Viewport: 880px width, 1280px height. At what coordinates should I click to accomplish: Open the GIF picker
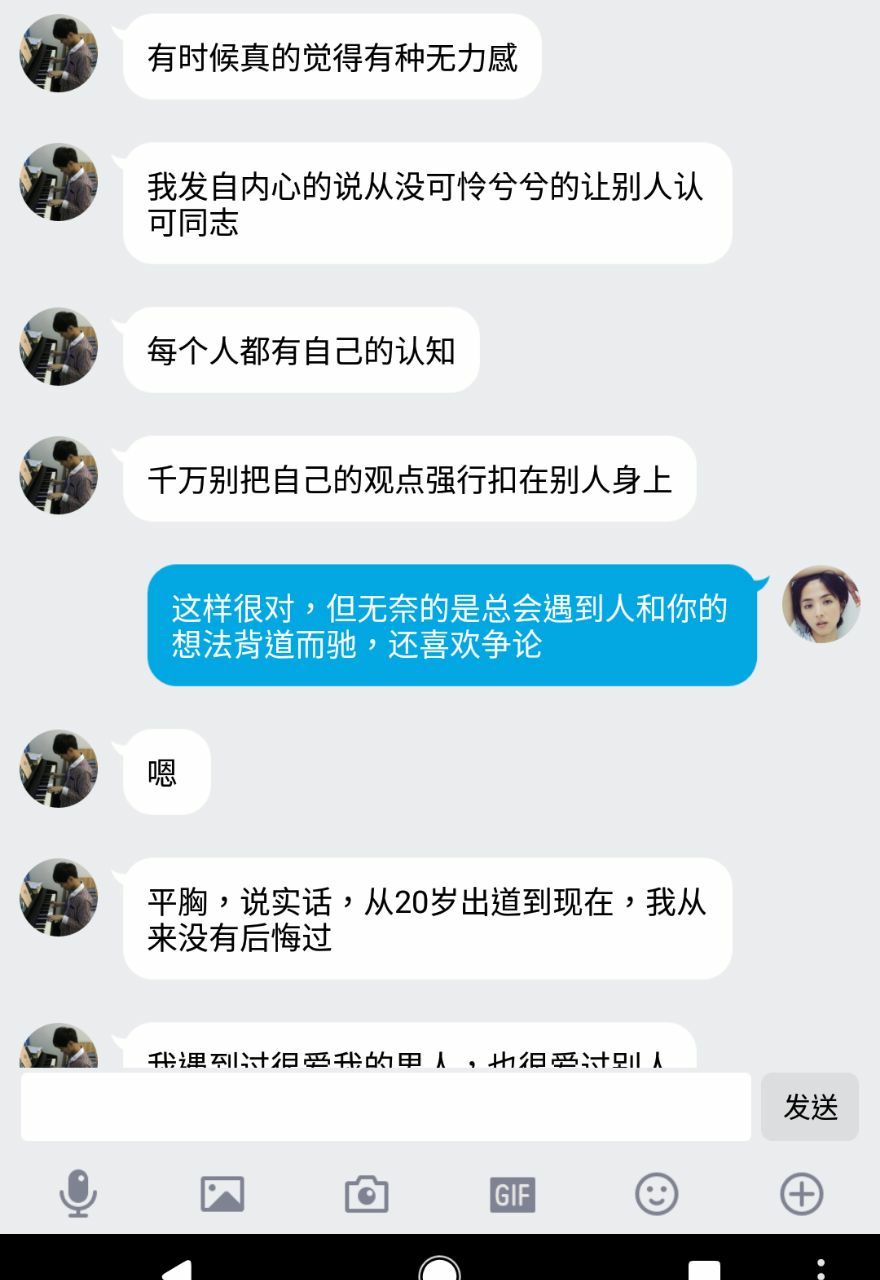(512, 1194)
